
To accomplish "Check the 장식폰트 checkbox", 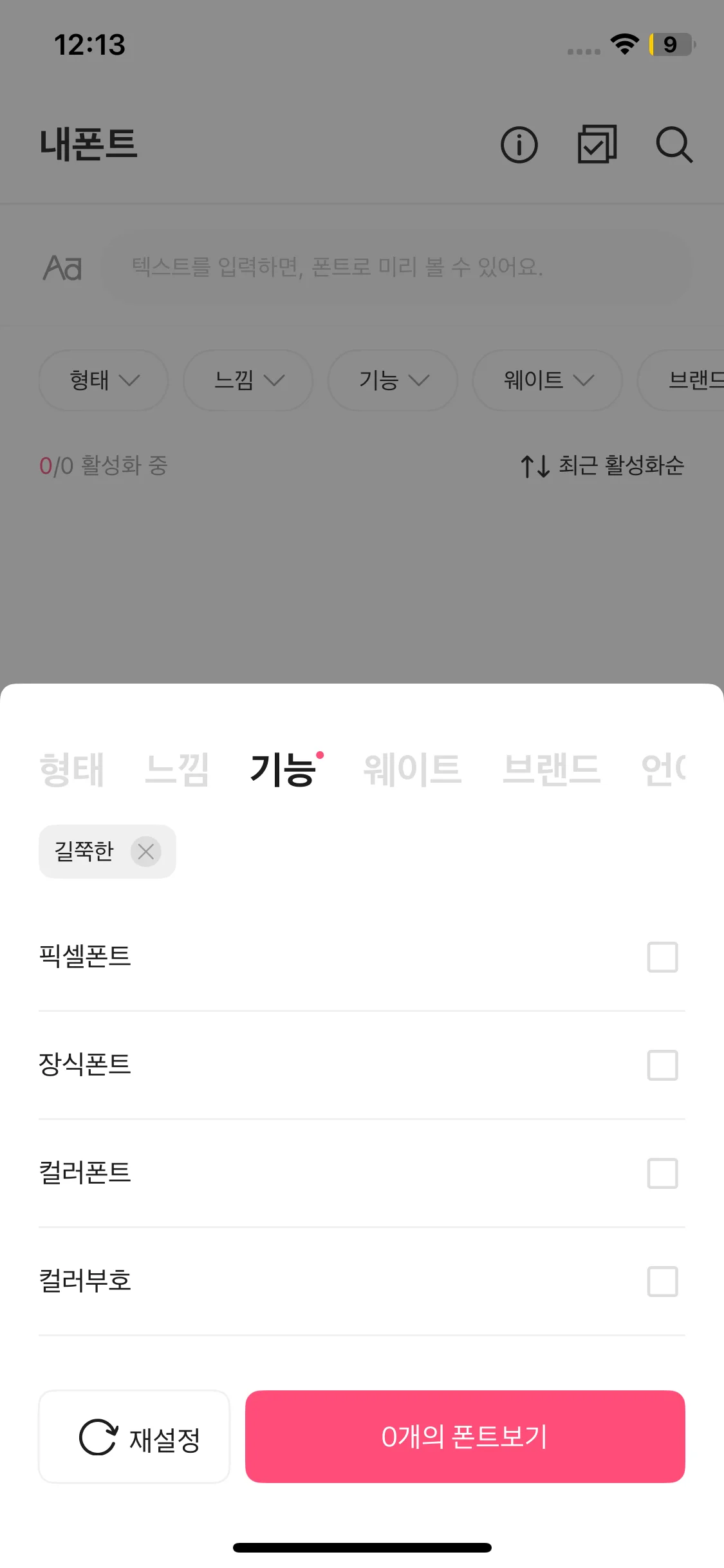I will [662, 1065].
